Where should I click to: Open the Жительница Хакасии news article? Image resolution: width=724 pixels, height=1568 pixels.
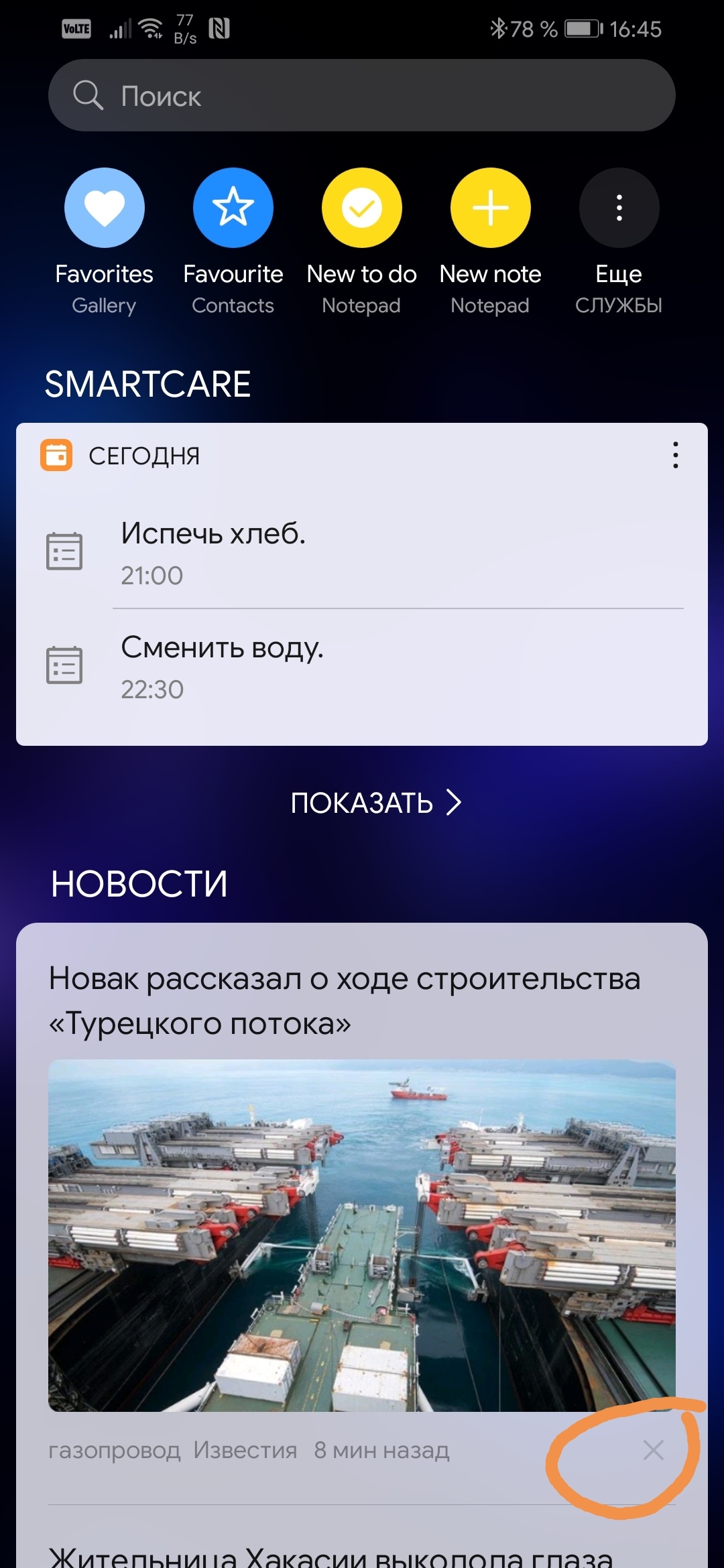(x=331, y=1553)
